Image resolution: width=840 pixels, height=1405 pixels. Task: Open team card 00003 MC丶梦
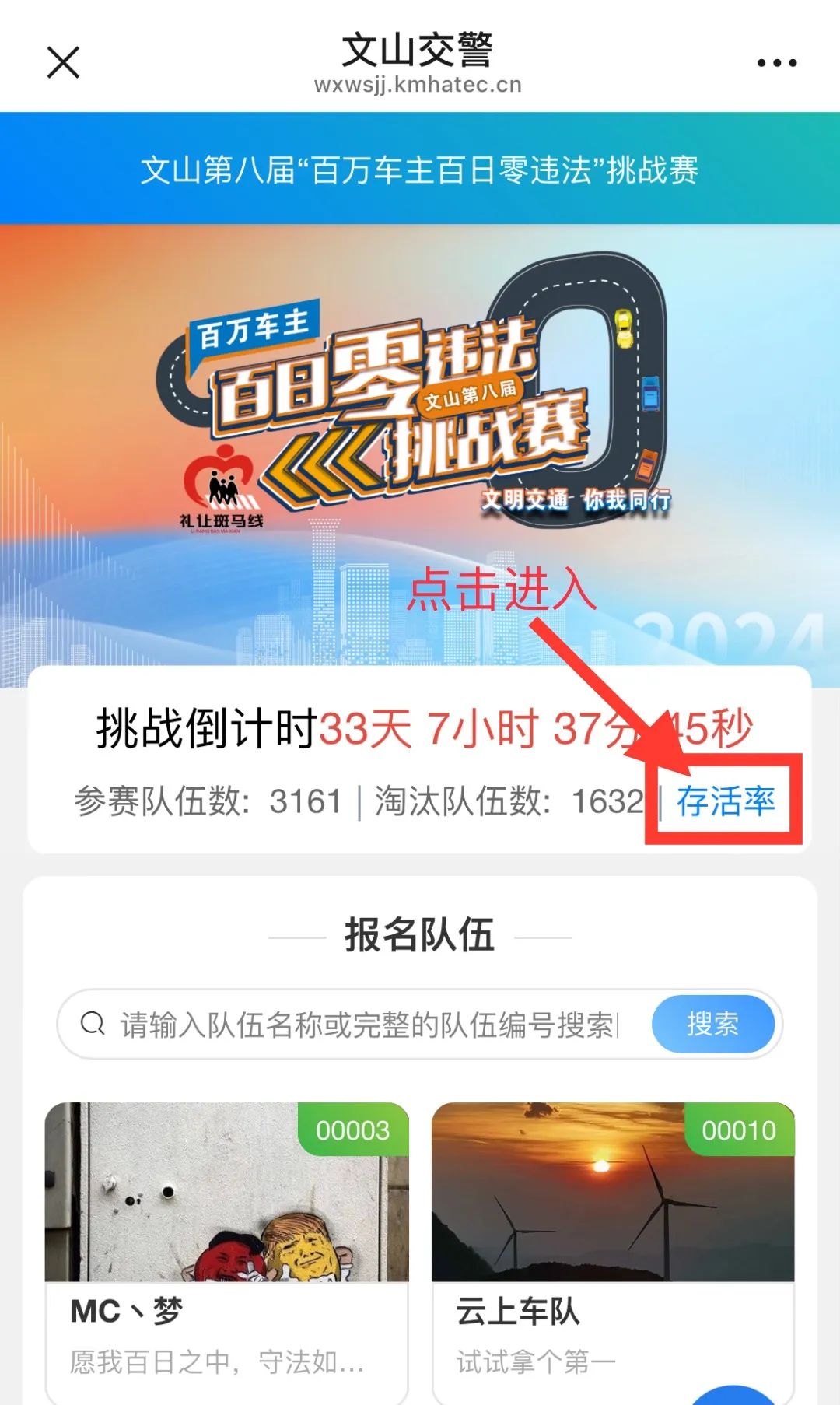click(x=226, y=1245)
